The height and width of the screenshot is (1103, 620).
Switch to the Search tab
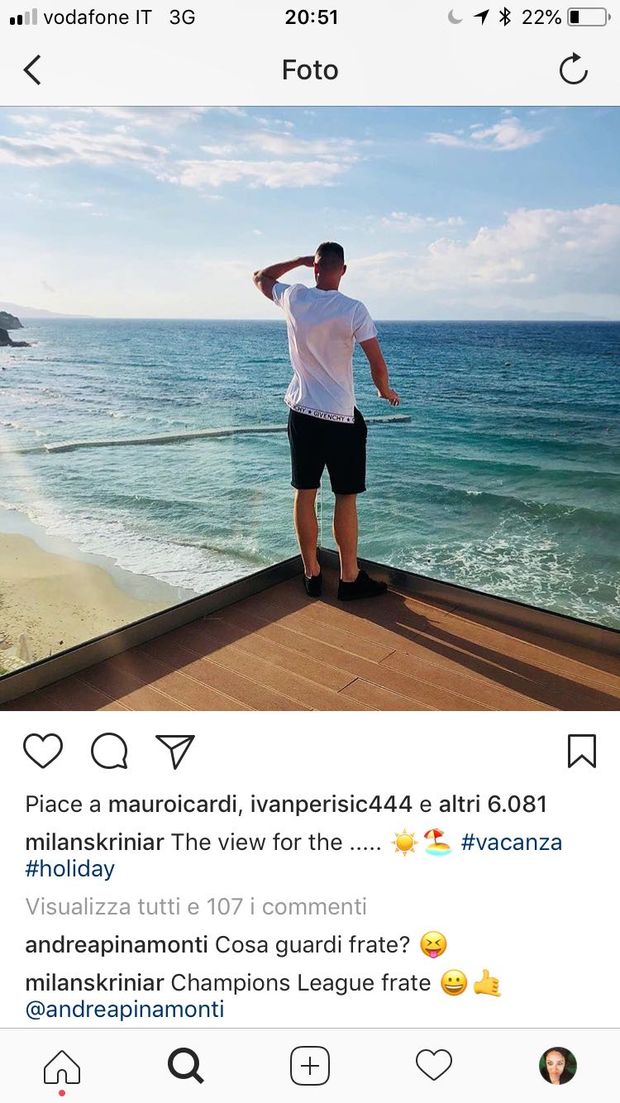pyautogui.click(x=186, y=1067)
